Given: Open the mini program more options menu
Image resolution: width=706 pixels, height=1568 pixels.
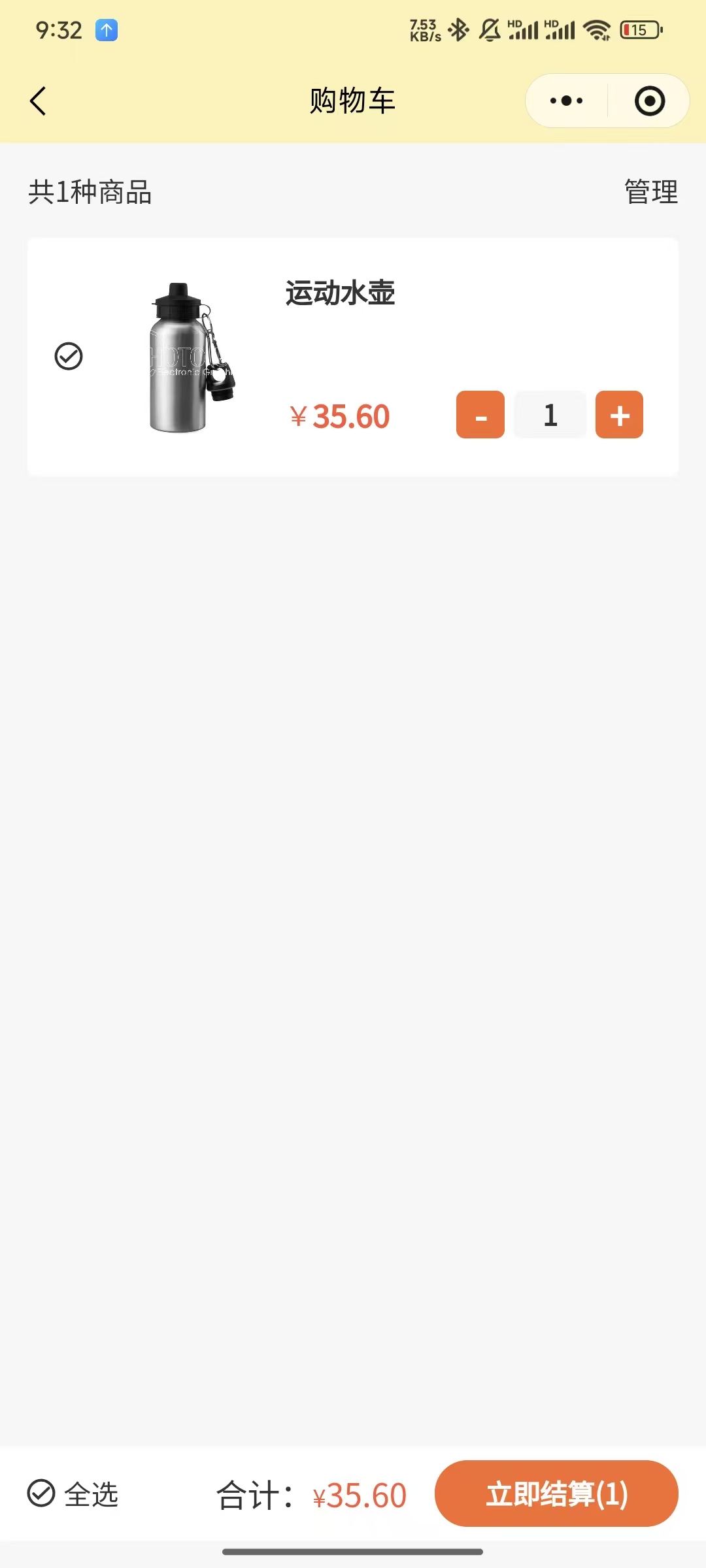Looking at the screenshot, I should click(566, 101).
